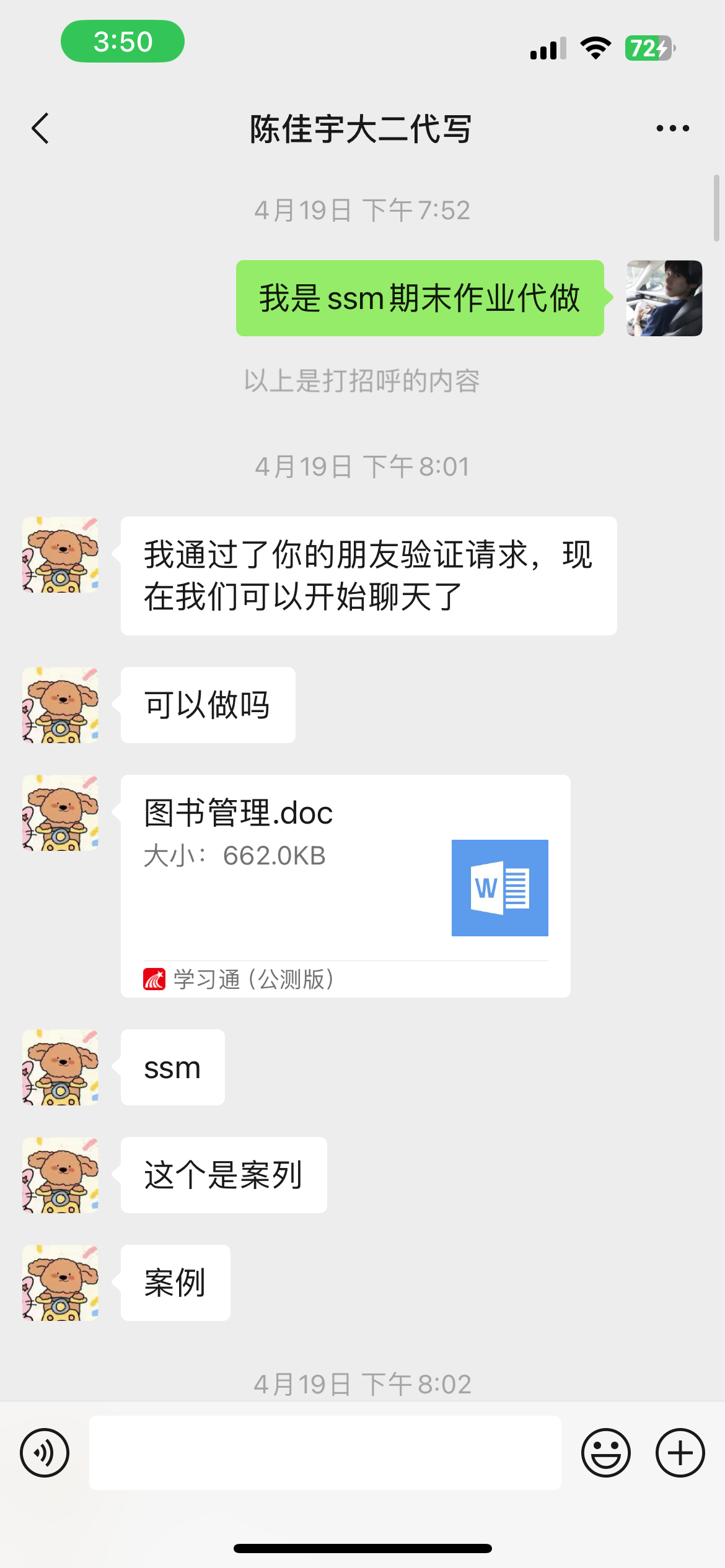Switch to voice message input

[45, 1453]
